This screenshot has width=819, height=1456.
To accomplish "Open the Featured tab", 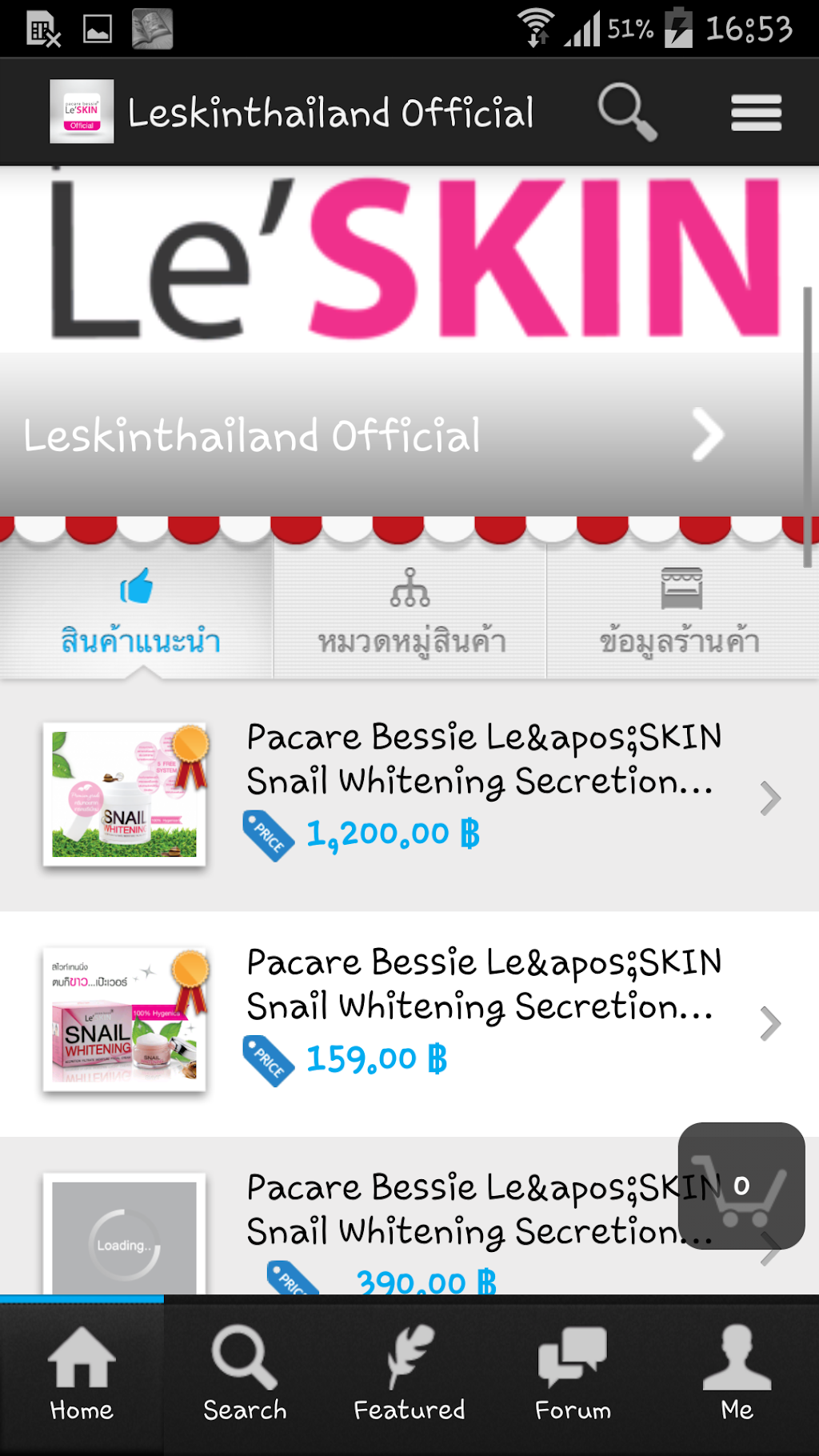I will [x=409, y=1374].
